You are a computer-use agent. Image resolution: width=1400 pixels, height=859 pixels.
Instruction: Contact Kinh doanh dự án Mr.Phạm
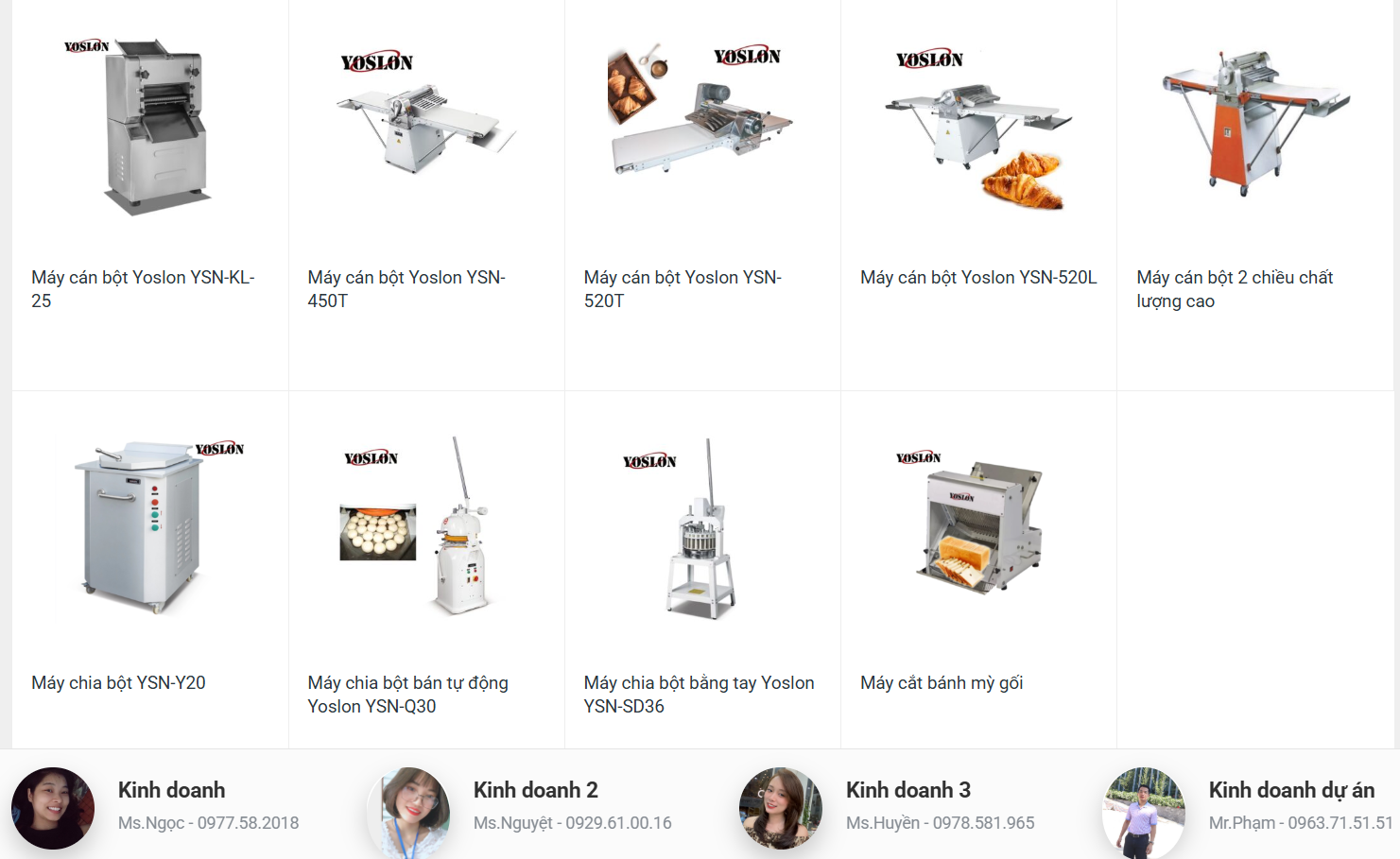[1300, 823]
